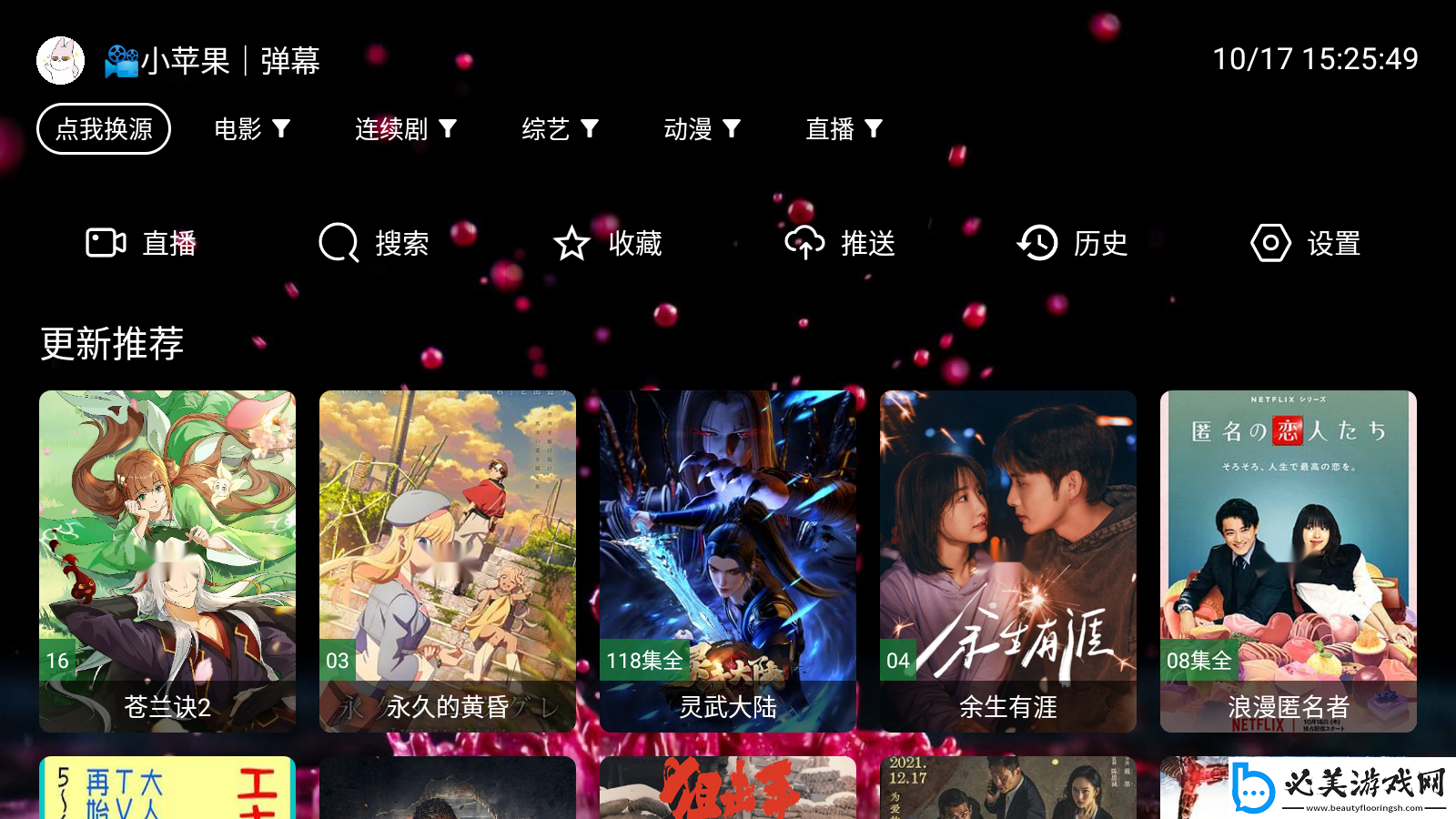Open the 浪漫匿名者 Netflix series card
The width and height of the screenshot is (1456, 819).
tap(1289, 561)
